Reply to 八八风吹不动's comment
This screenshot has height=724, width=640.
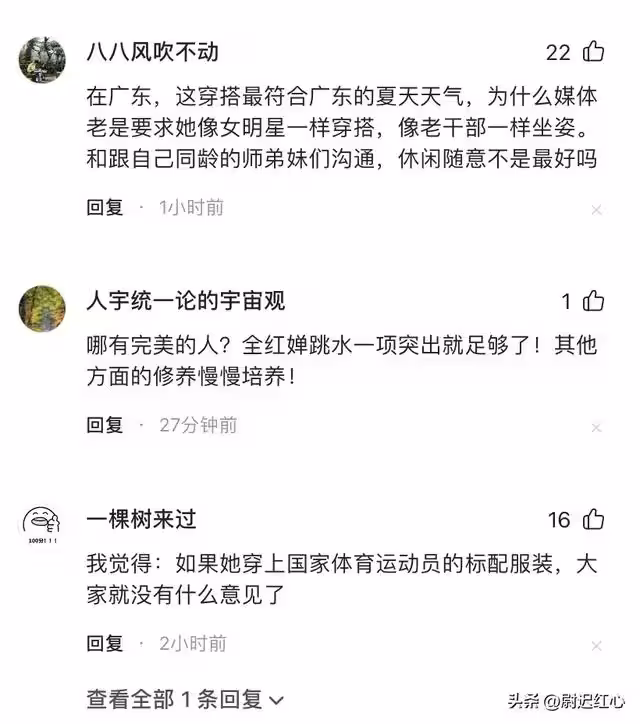pyautogui.click(x=105, y=207)
